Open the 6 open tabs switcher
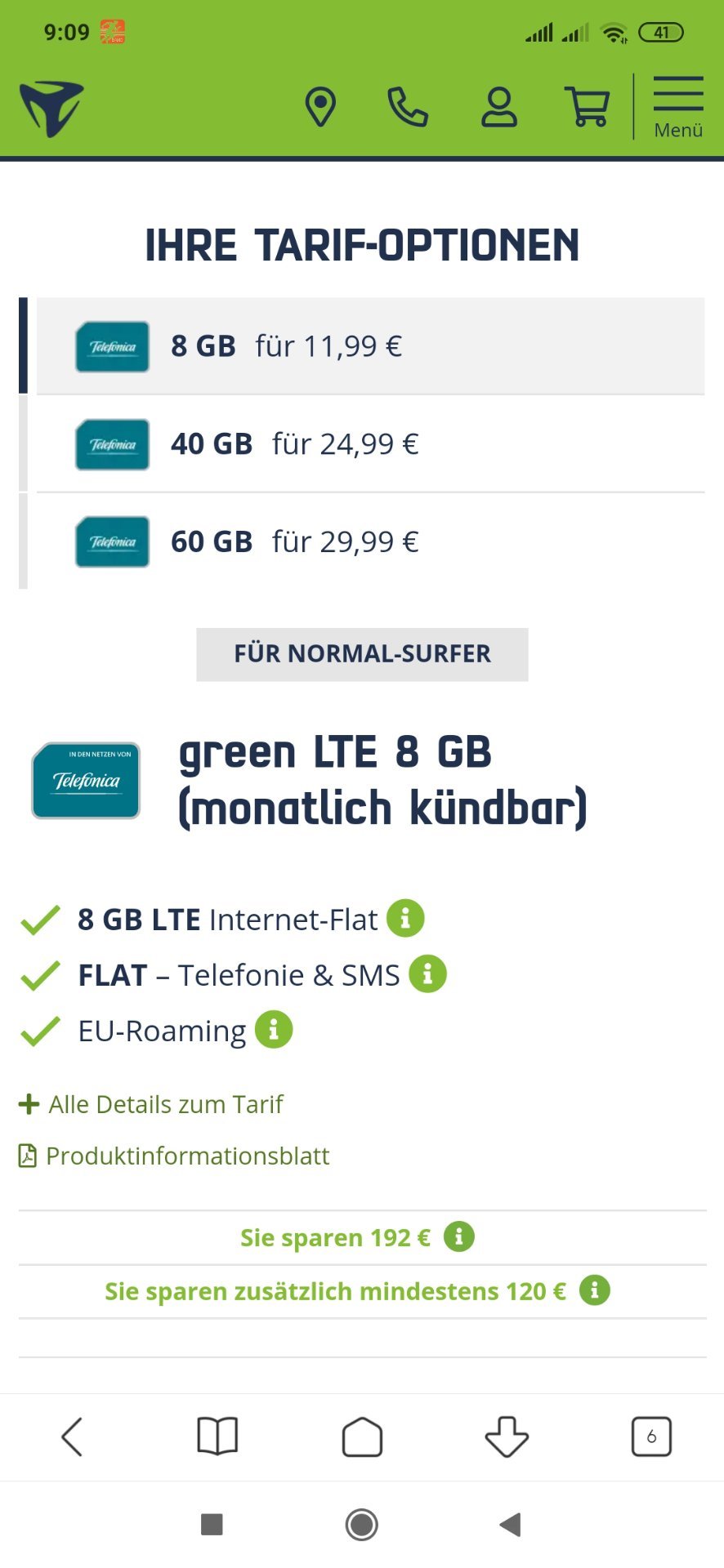The image size is (724, 1568). (x=651, y=1437)
